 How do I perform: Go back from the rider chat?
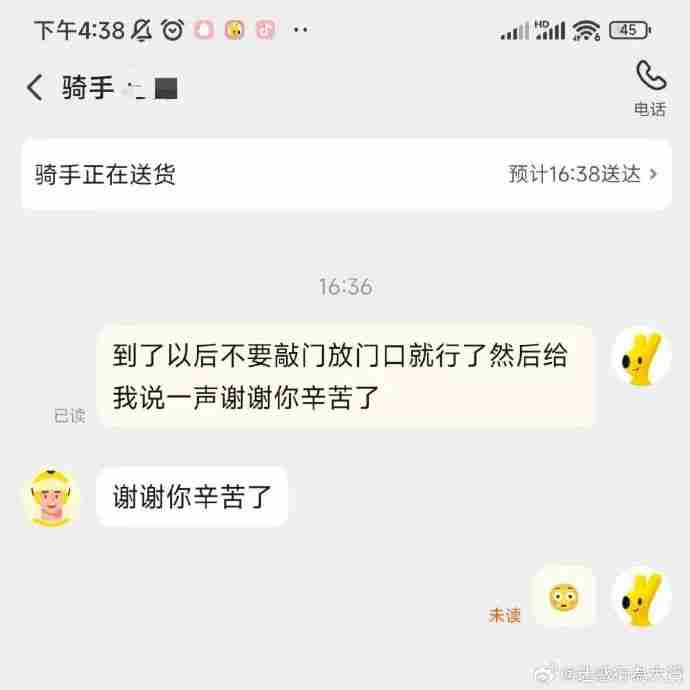click(35, 88)
